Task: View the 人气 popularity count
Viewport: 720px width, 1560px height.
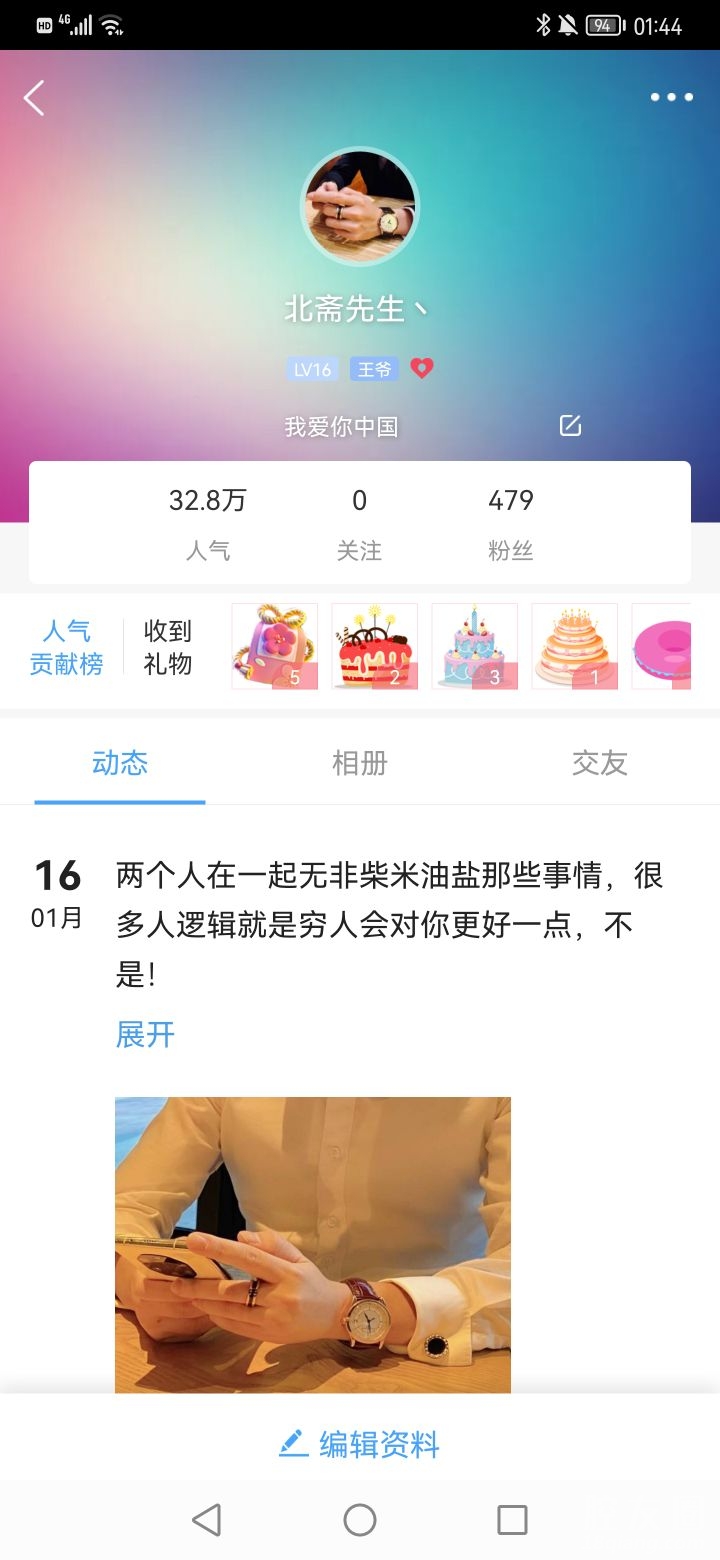Action: click(207, 522)
